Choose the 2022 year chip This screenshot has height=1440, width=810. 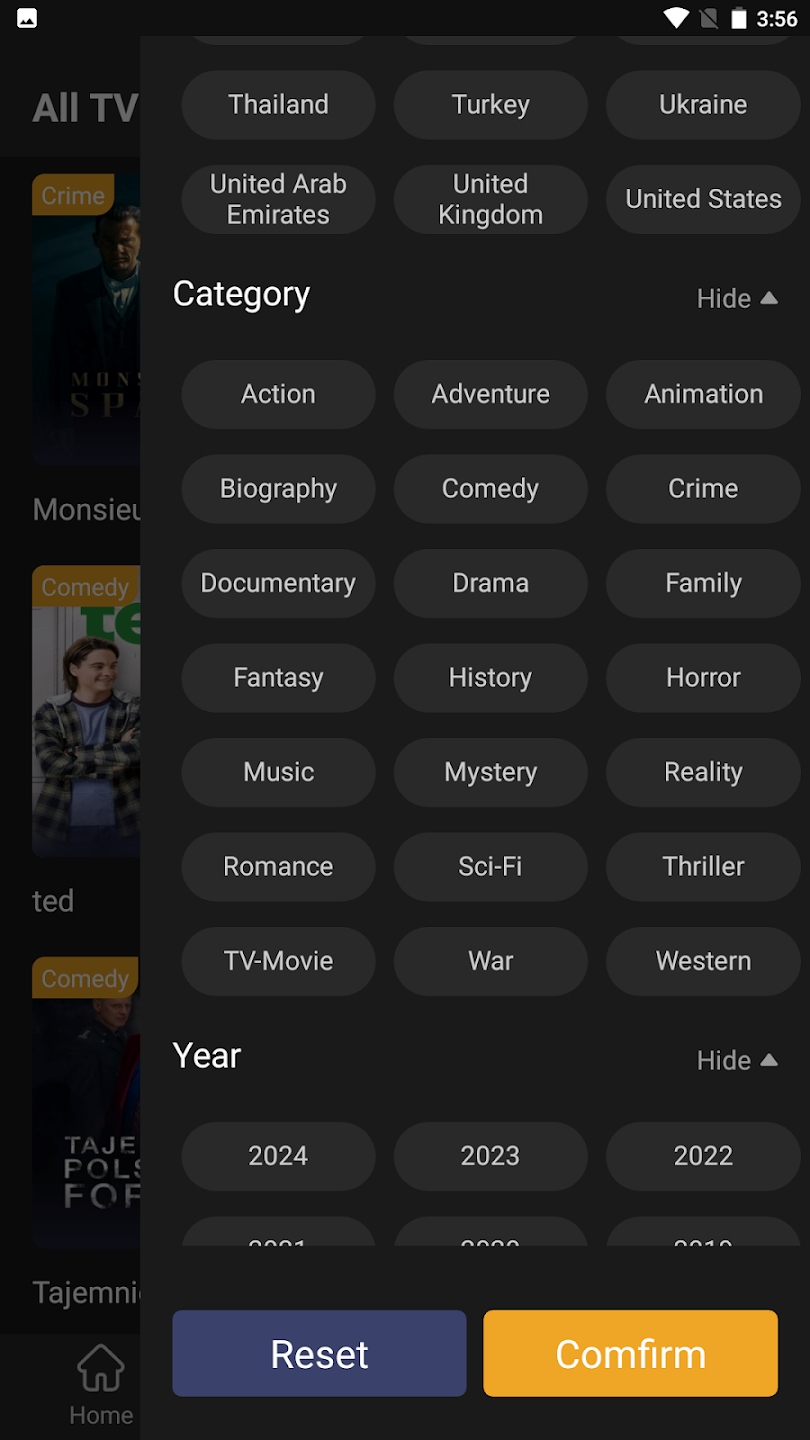(x=703, y=1156)
